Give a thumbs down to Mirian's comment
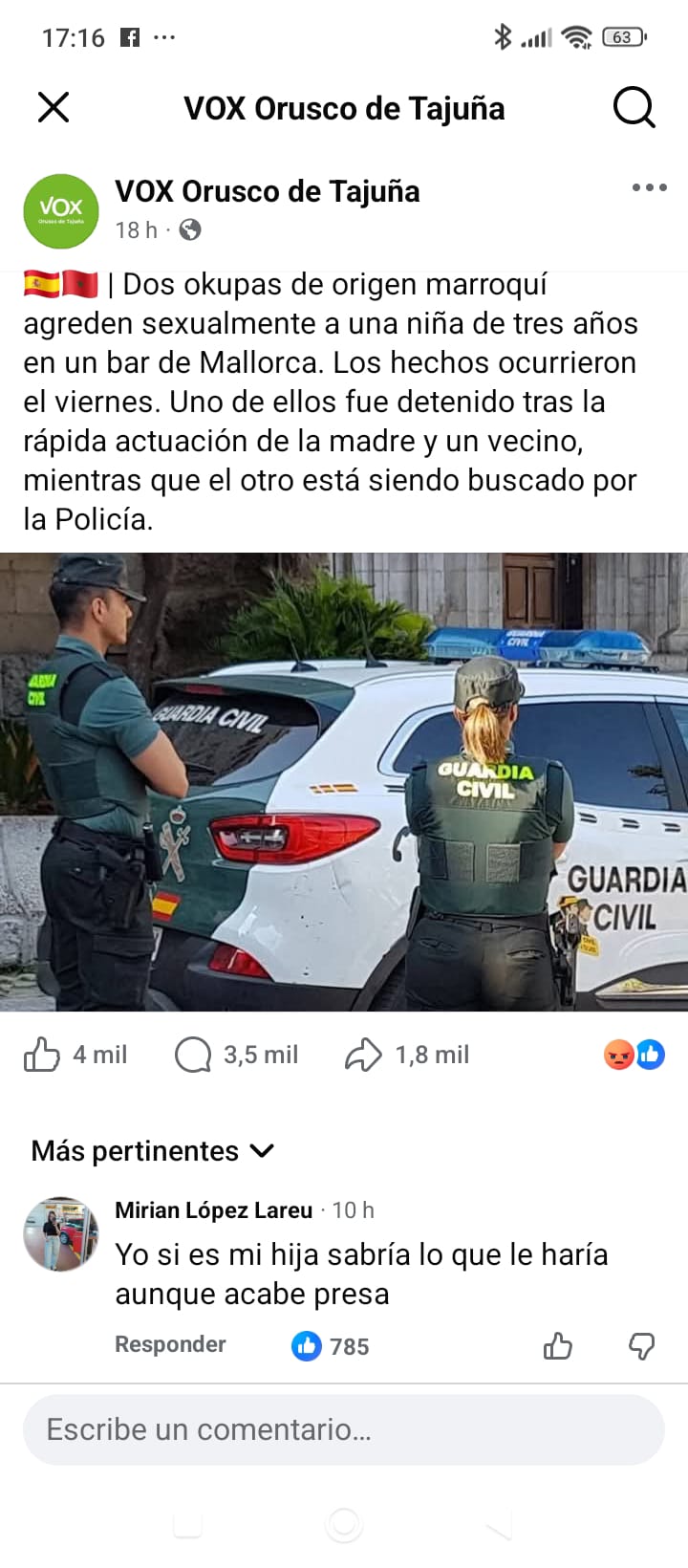The width and height of the screenshot is (688, 1568). [642, 1346]
